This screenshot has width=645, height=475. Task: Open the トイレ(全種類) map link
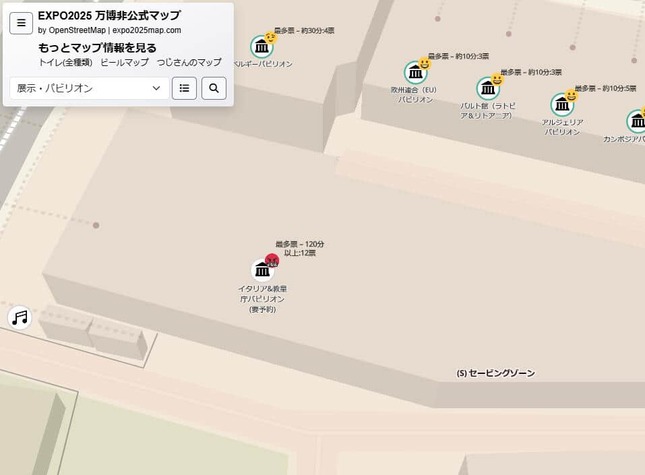tap(64, 62)
